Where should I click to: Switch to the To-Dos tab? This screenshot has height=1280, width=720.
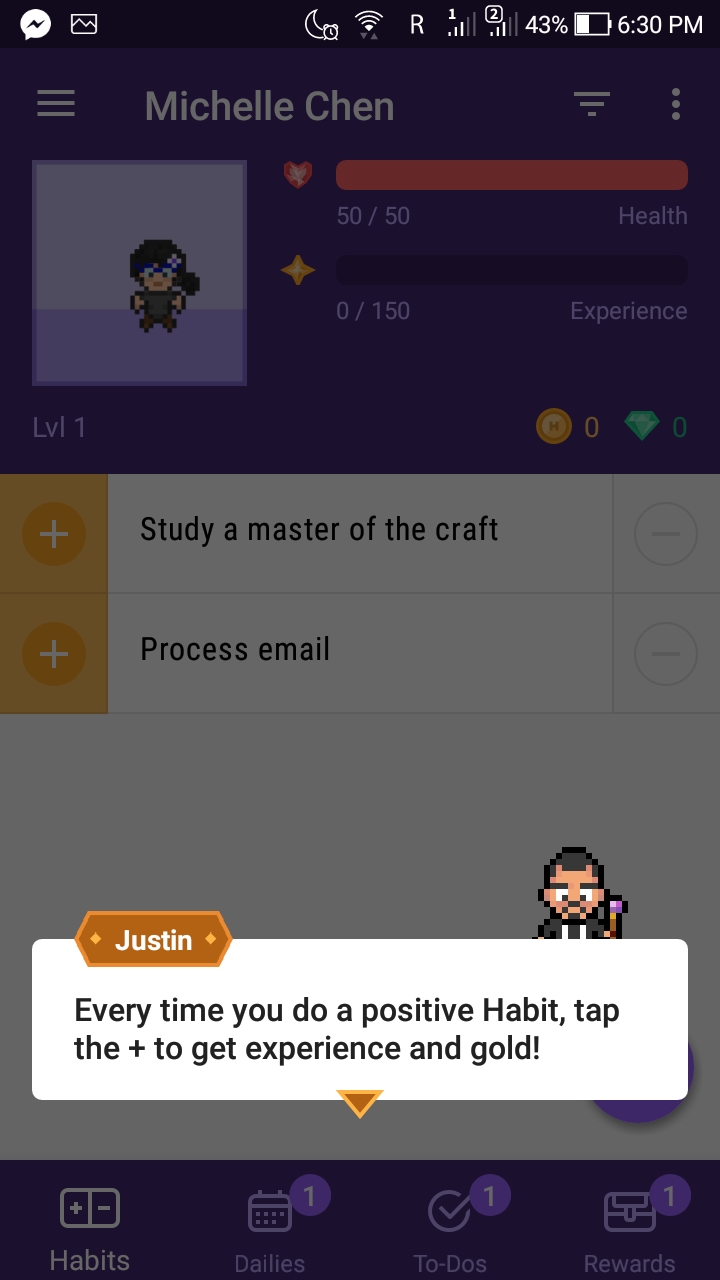[450, 1228]
